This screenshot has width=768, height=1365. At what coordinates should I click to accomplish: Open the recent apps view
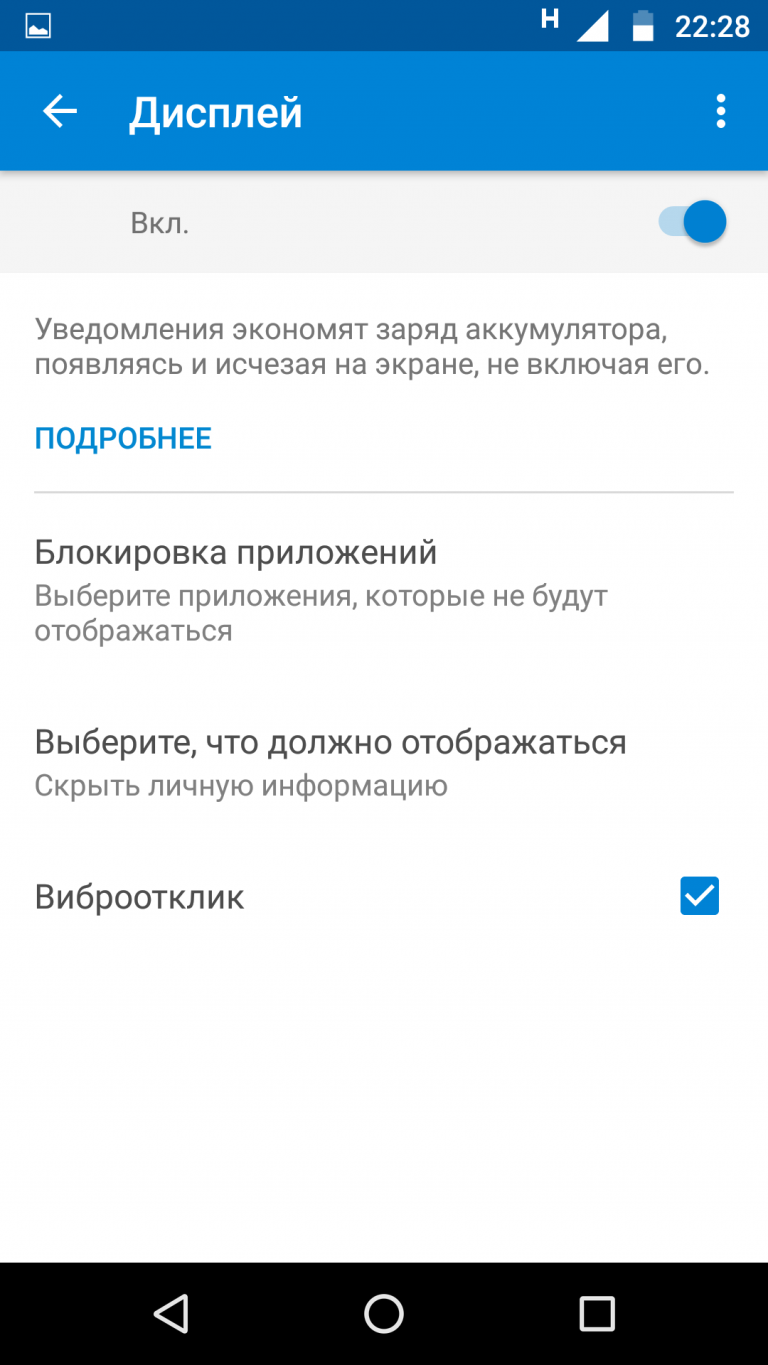tap(597, 1313)
